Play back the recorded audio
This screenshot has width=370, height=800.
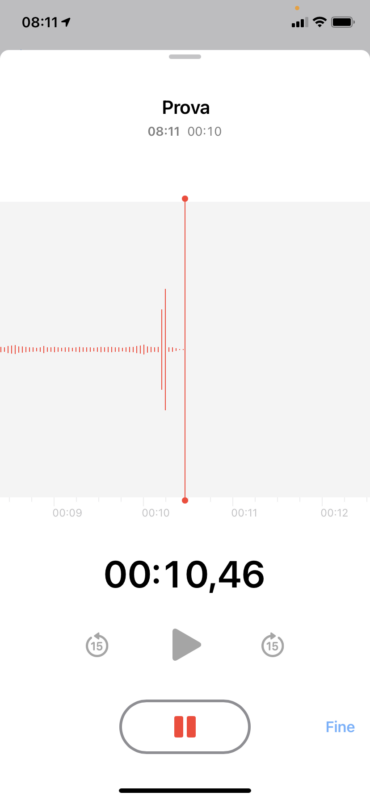(186, 645)
